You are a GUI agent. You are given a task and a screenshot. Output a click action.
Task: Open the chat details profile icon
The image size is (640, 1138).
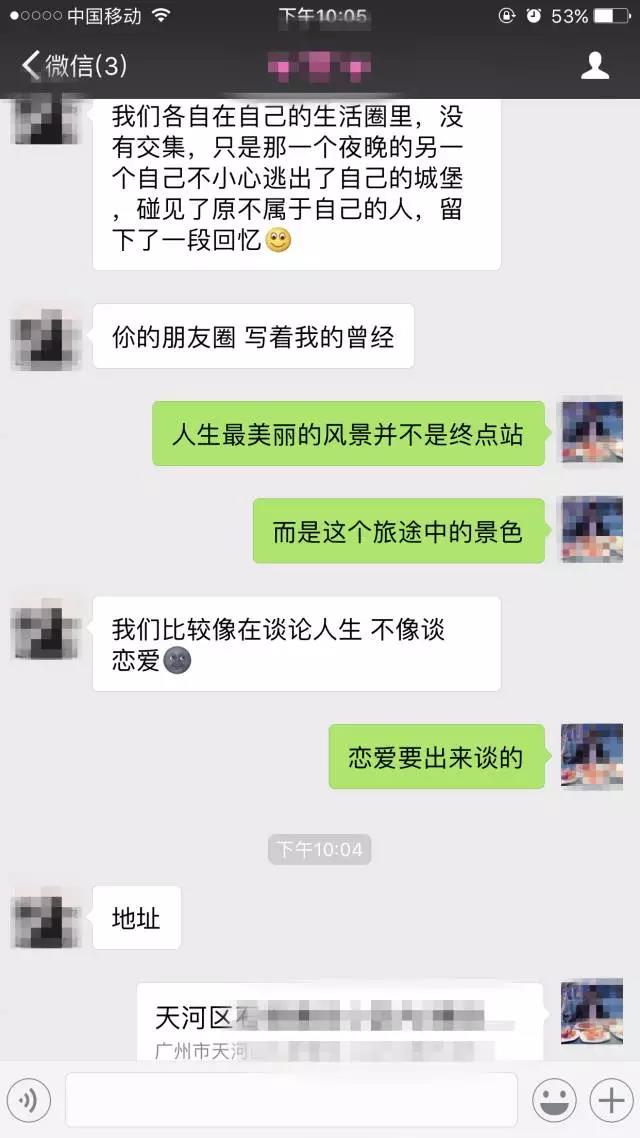[595, 66]
